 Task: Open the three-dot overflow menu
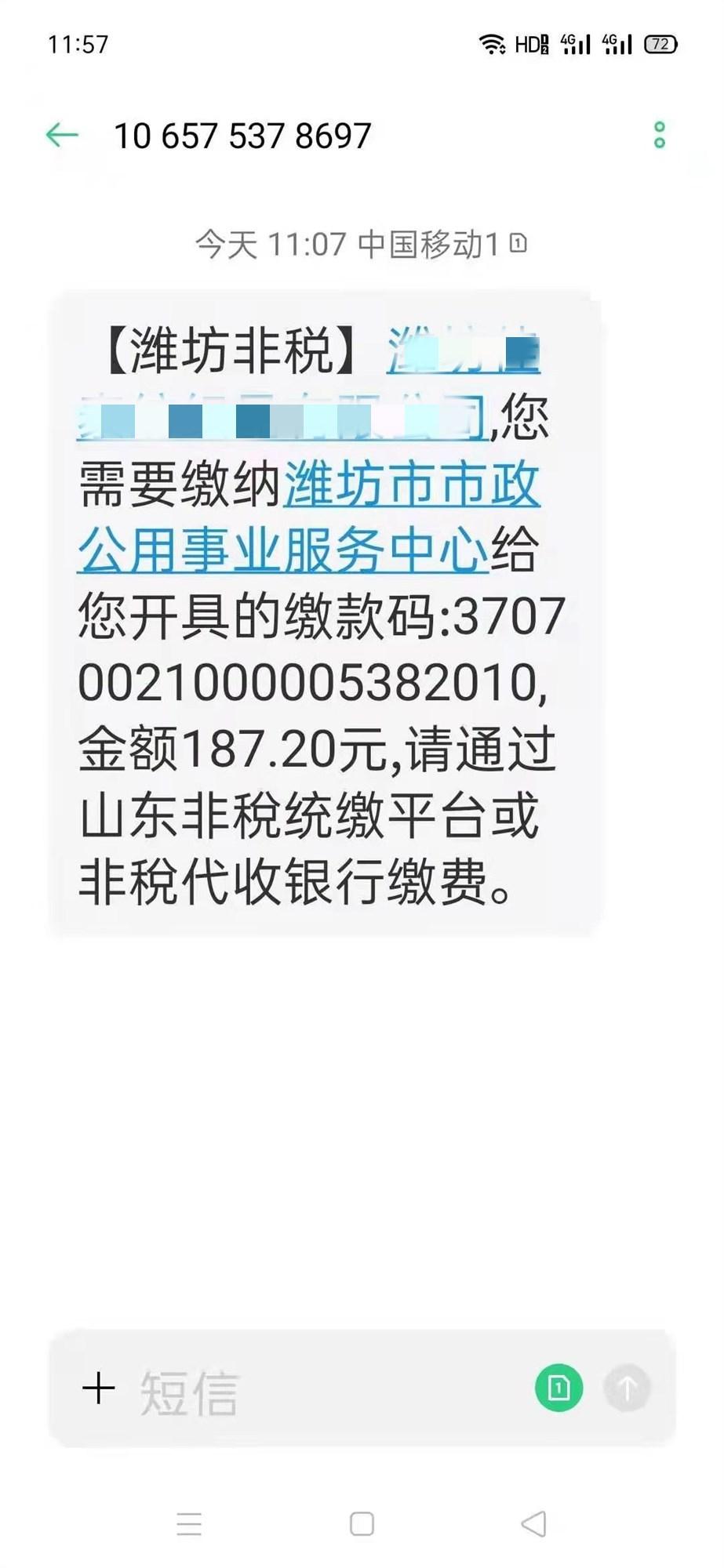[x=659, y=135]
